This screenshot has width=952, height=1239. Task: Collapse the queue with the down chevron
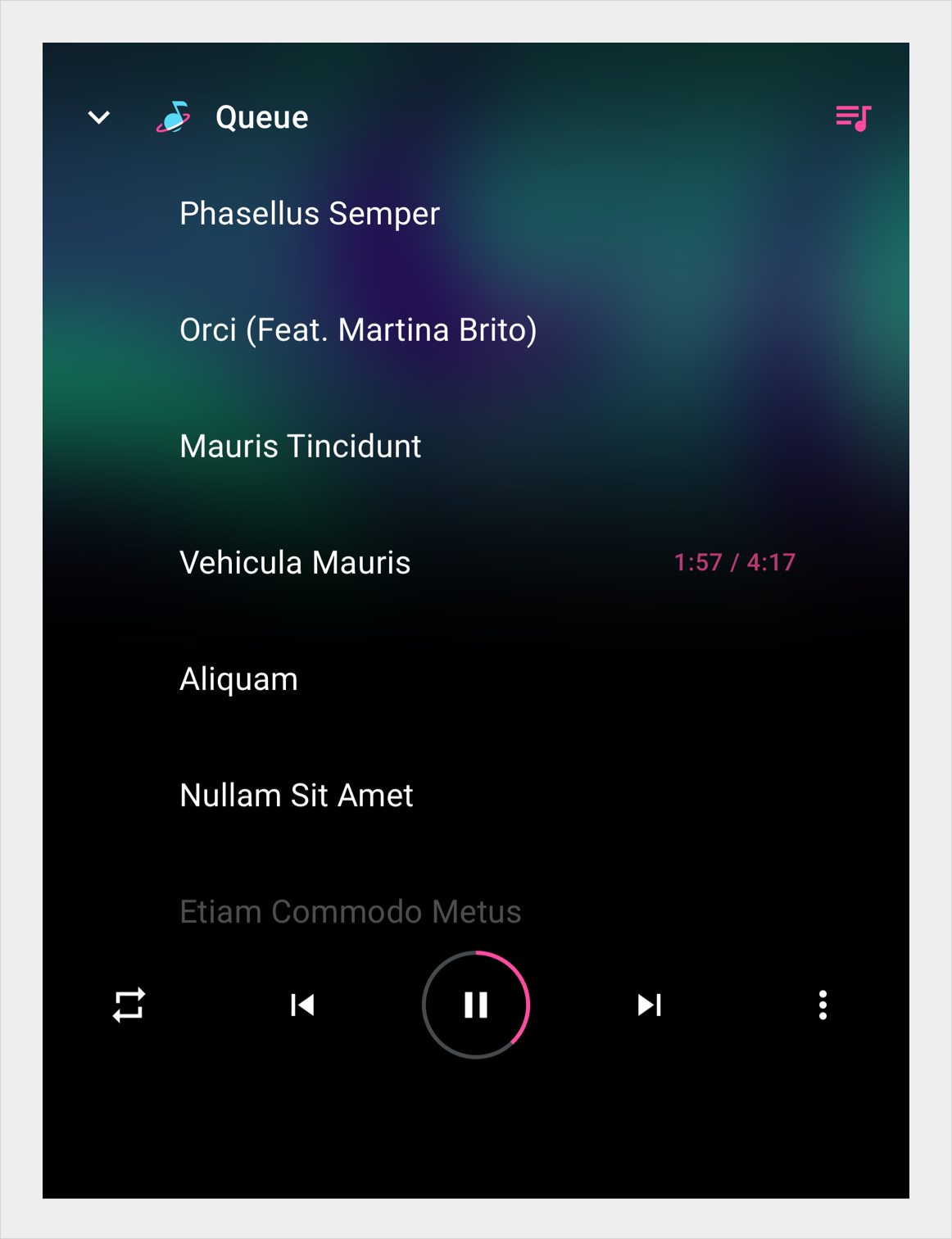coord(99,118)
